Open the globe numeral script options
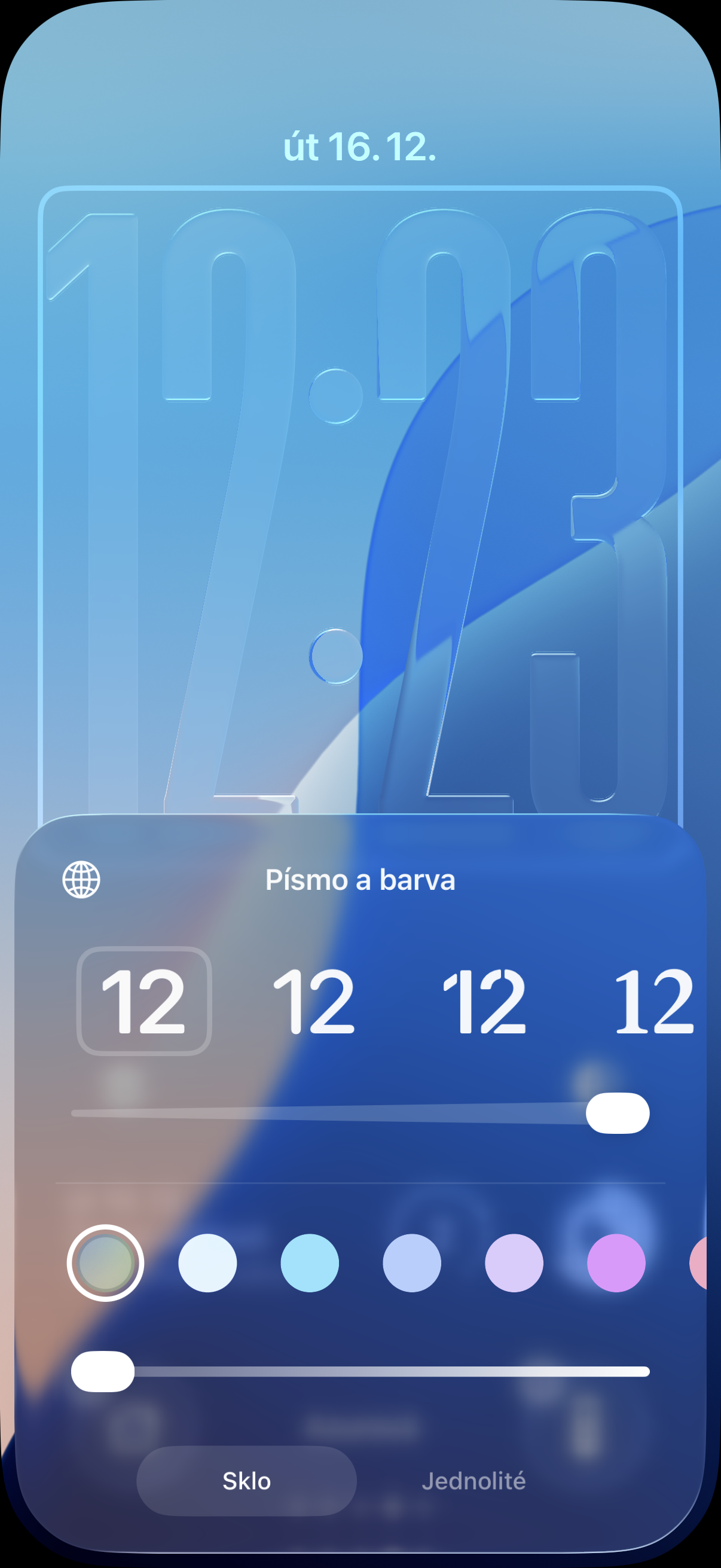 [81, 880]
